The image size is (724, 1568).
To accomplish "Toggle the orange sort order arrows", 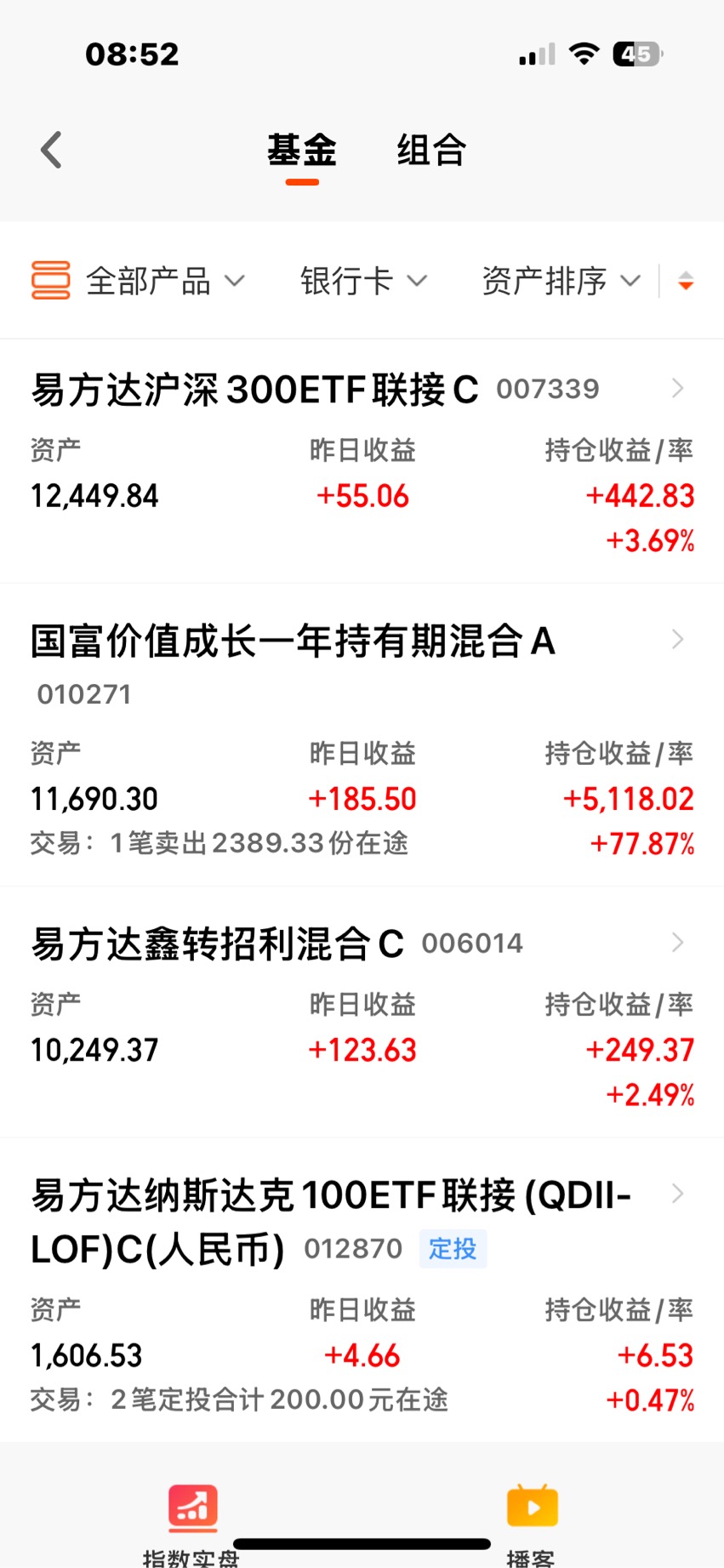I will pyautogui.click(x=686, y=281).
